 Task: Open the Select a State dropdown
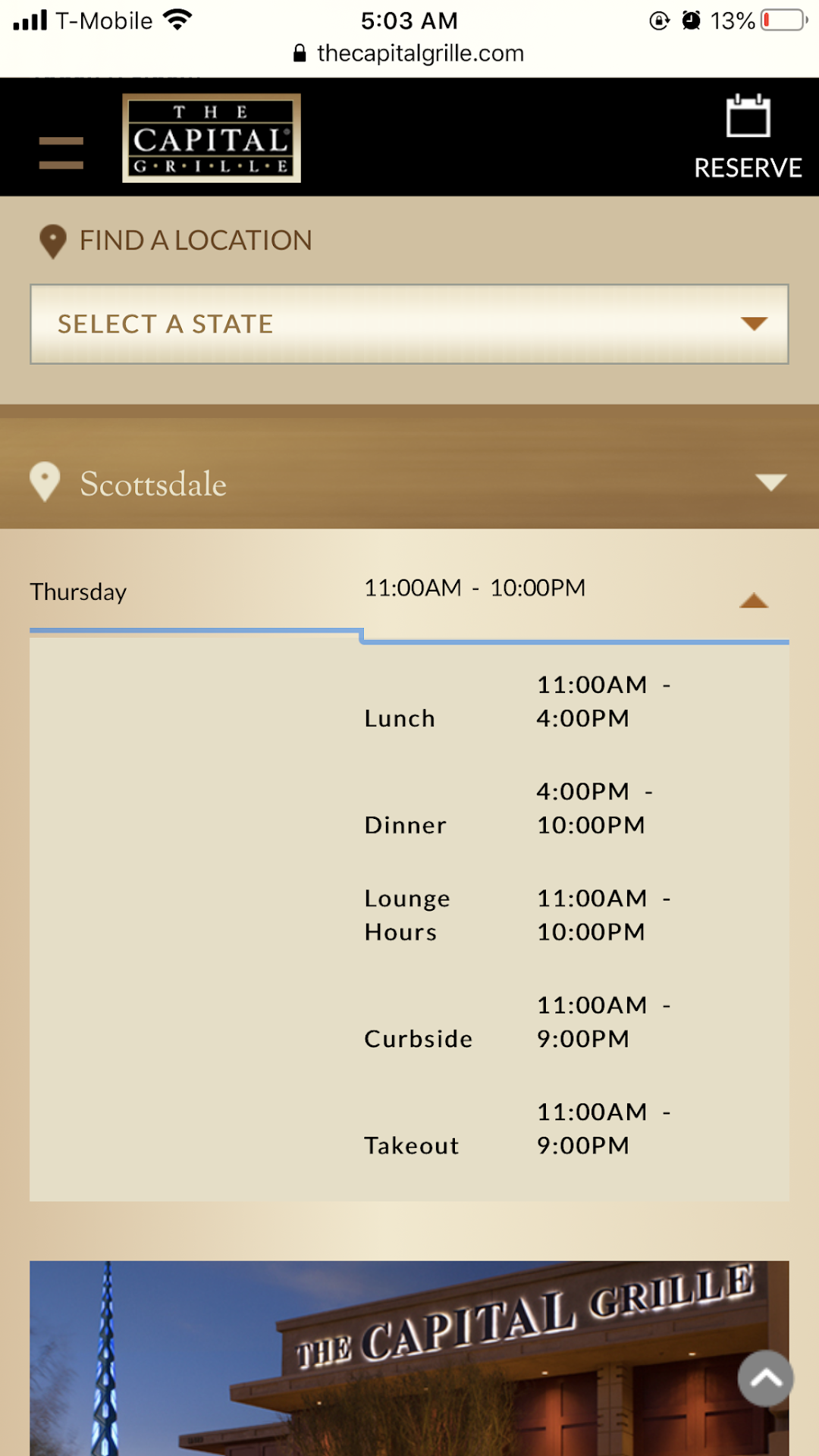[x=409, y=325]
